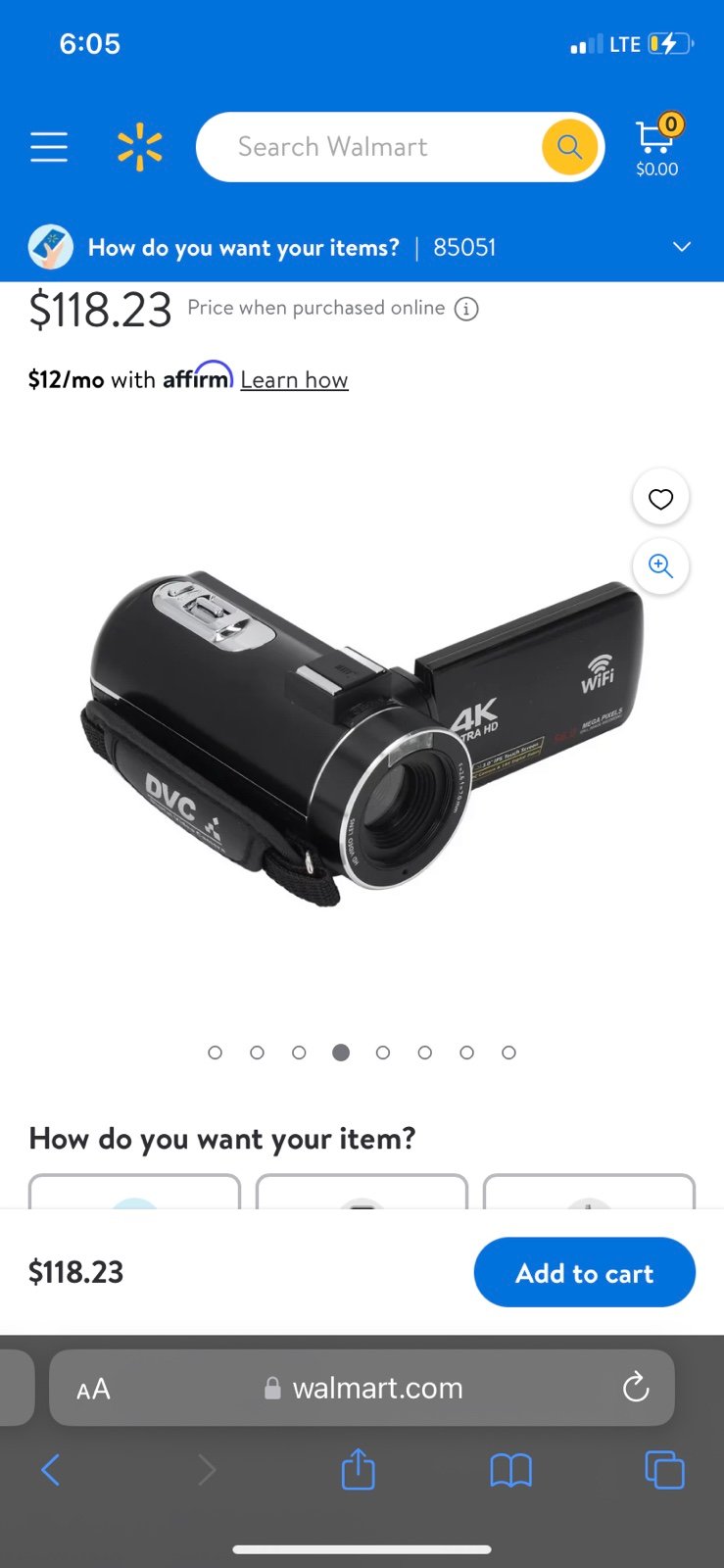Show price info icon details
The height and width of the screenshot is (1568, 724).
466,309
